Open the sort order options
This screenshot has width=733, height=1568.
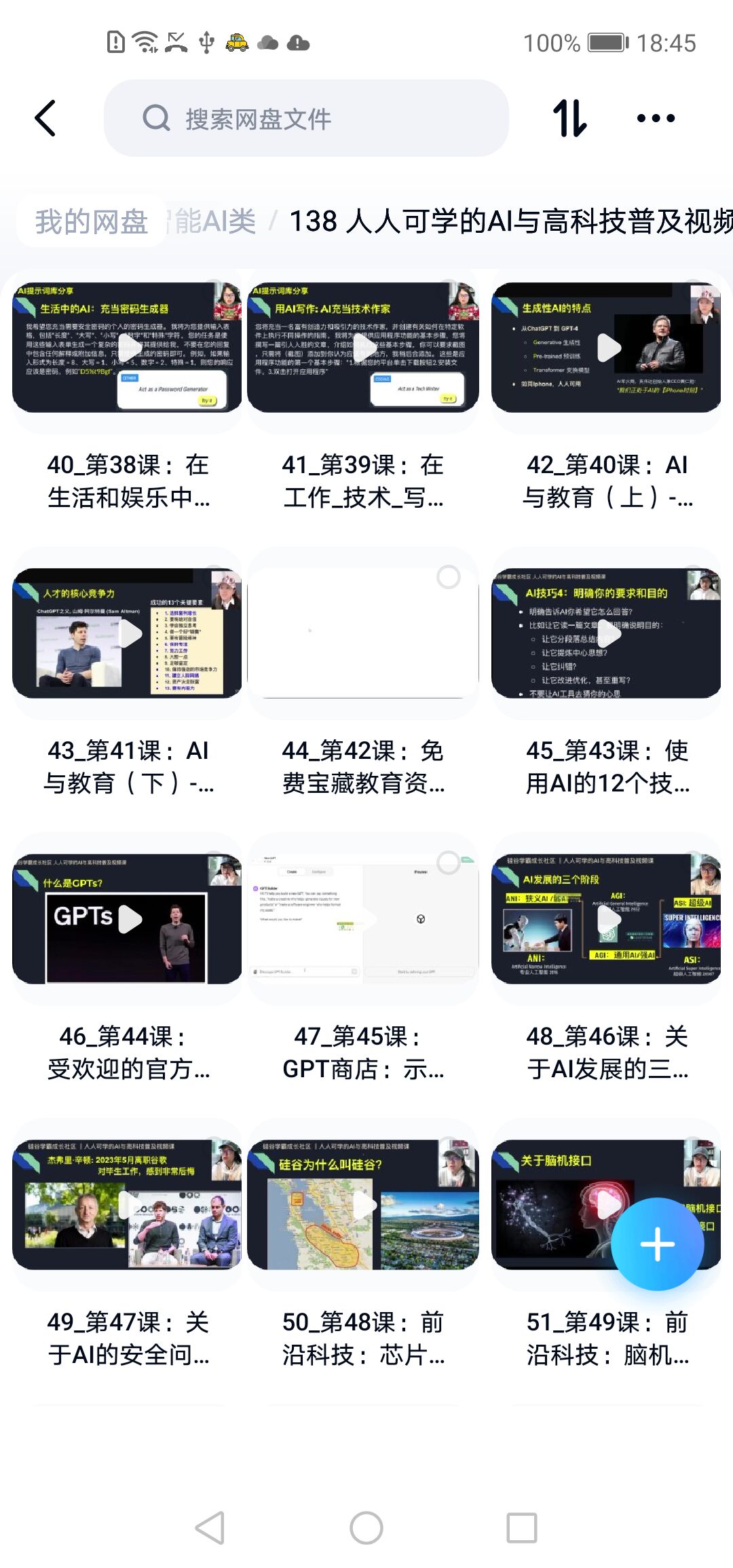point(569,118)
